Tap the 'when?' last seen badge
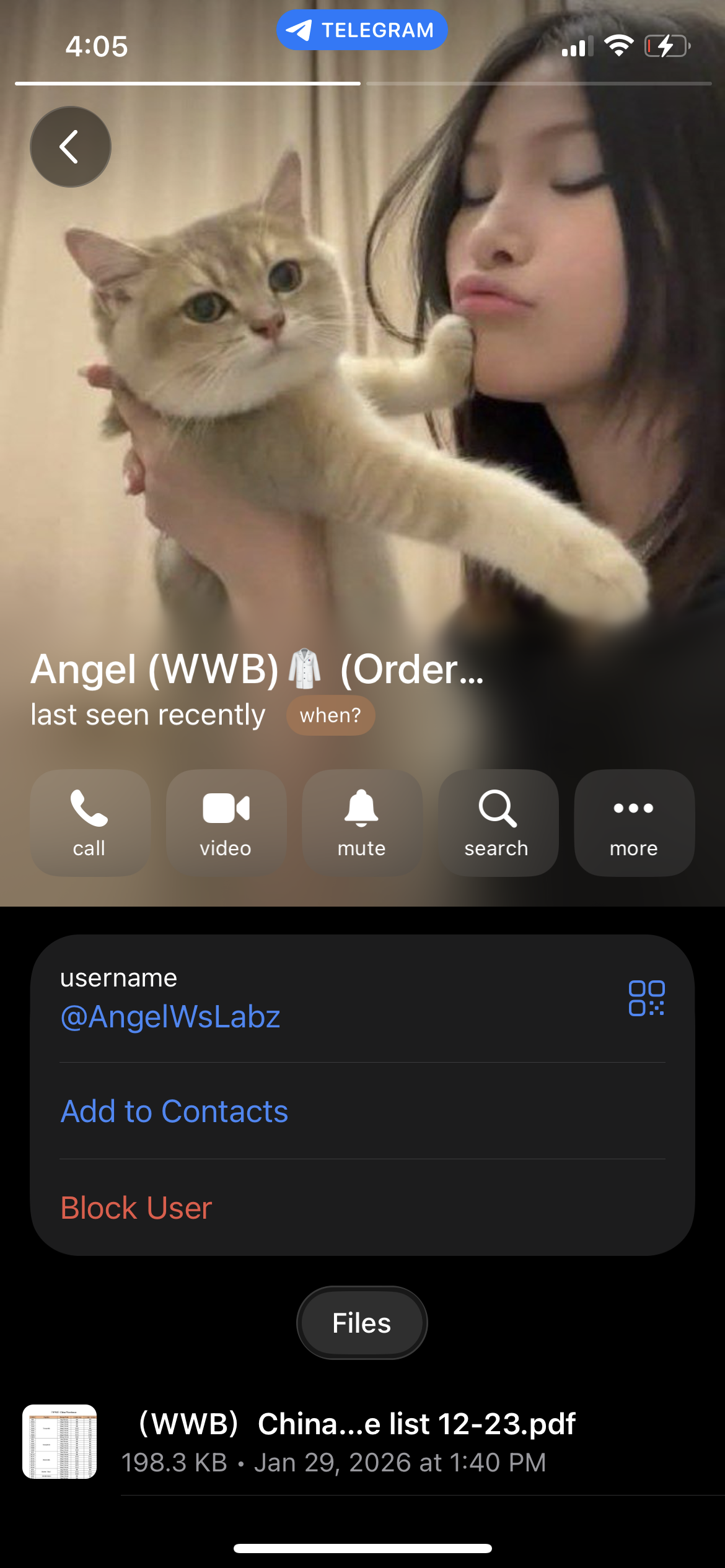 (330, 715)
